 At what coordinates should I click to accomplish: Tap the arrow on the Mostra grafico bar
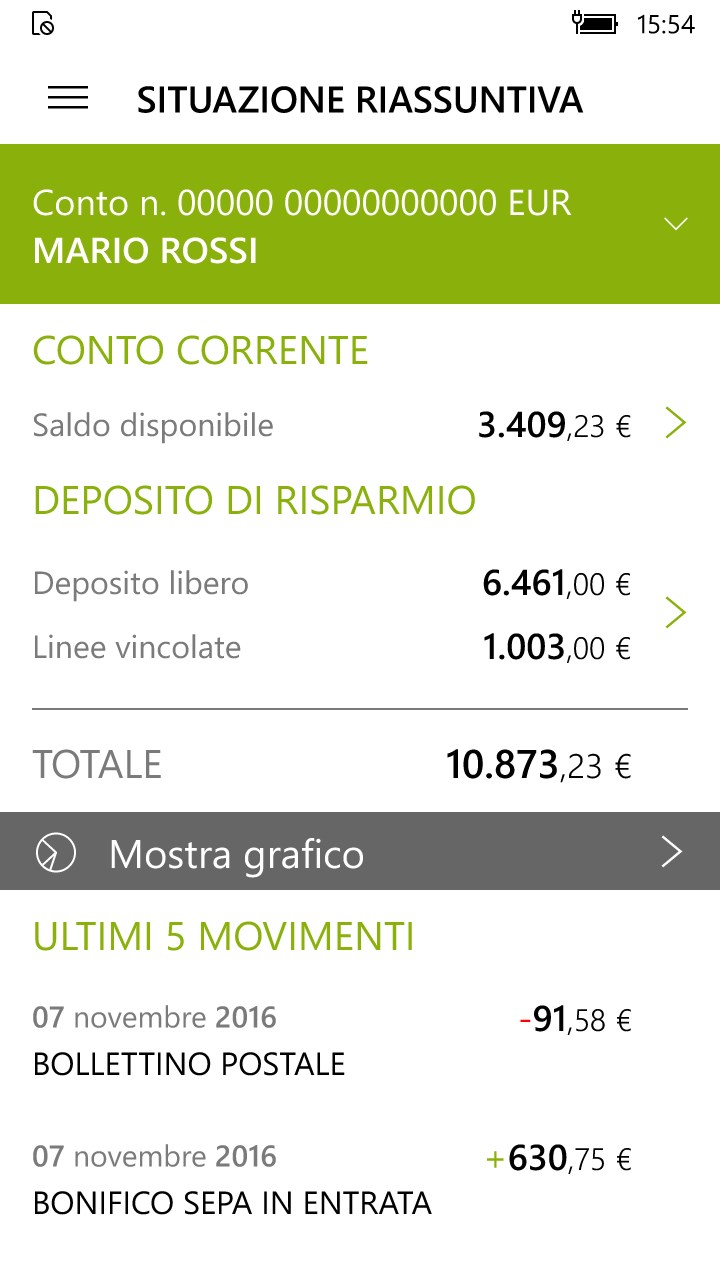click(x=671, y=852)
